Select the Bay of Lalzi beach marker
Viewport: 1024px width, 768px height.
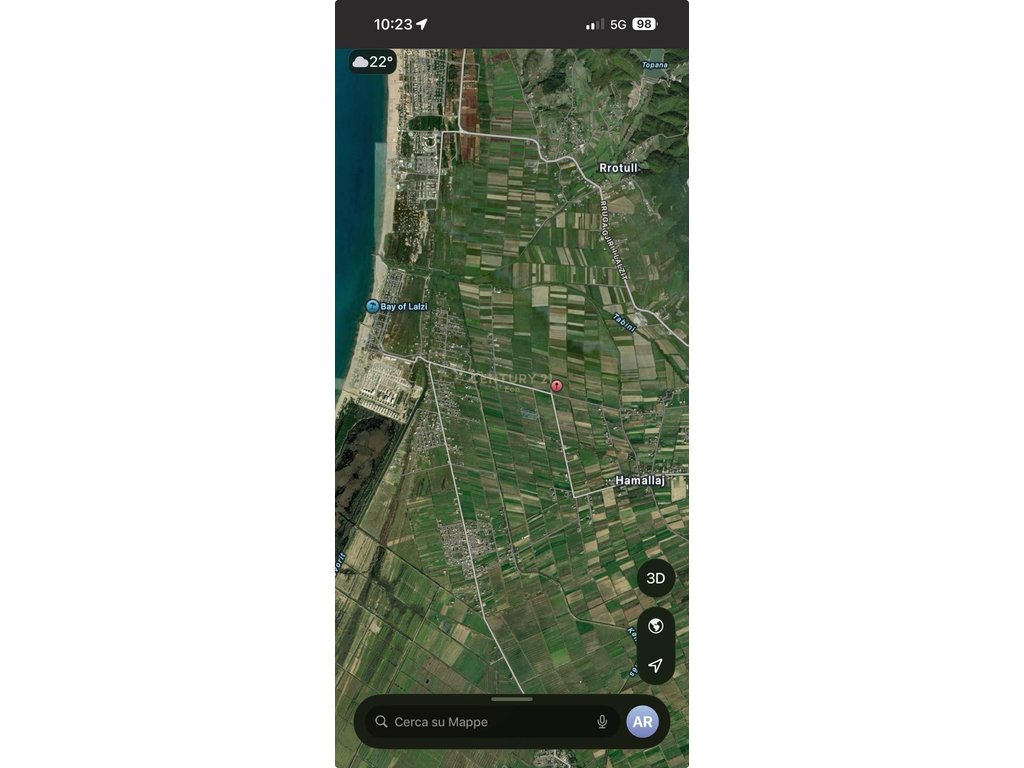pyautogui.click(x=373, y=306)
